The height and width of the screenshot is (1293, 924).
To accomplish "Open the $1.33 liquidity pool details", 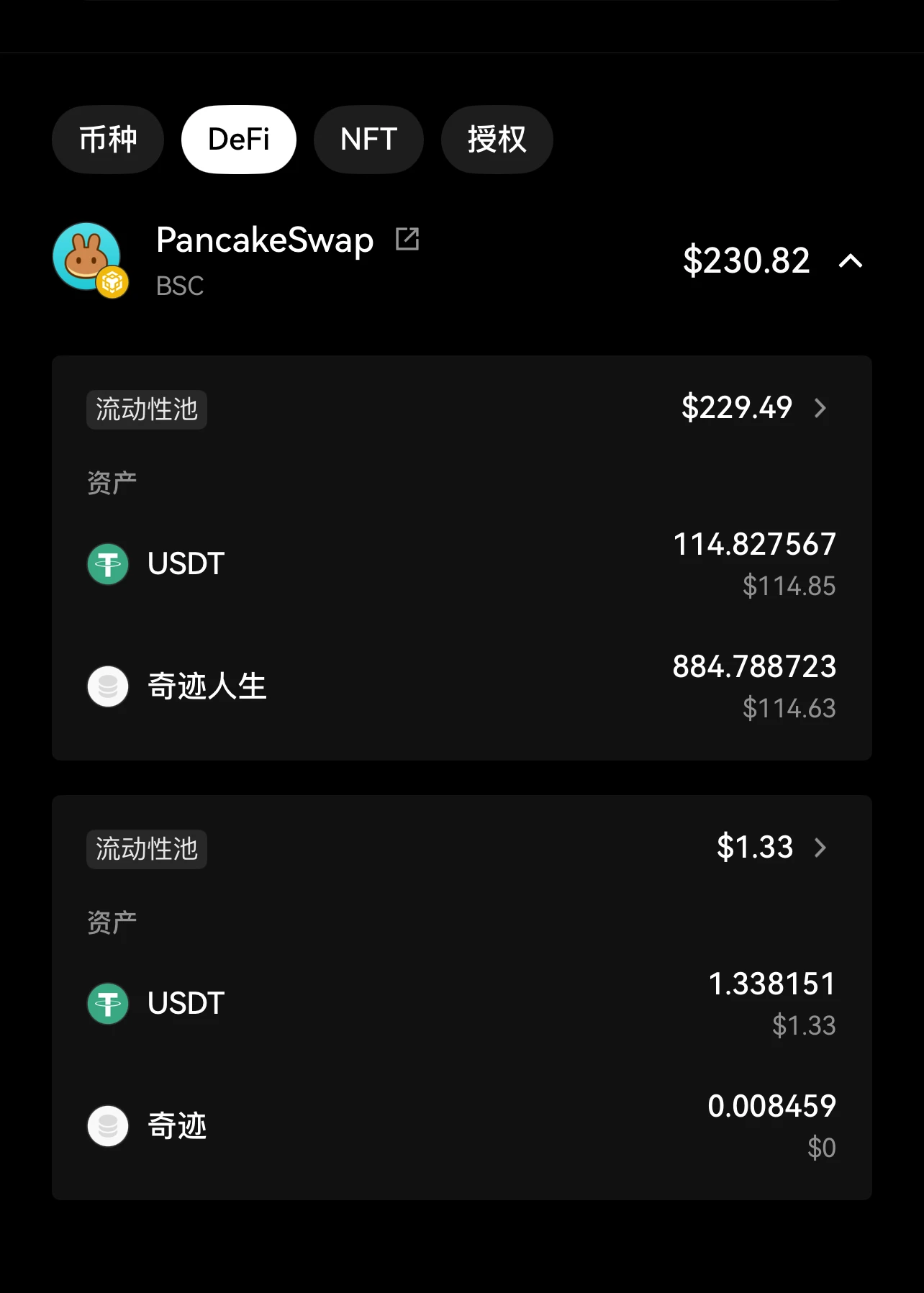I will click(820, 848).
